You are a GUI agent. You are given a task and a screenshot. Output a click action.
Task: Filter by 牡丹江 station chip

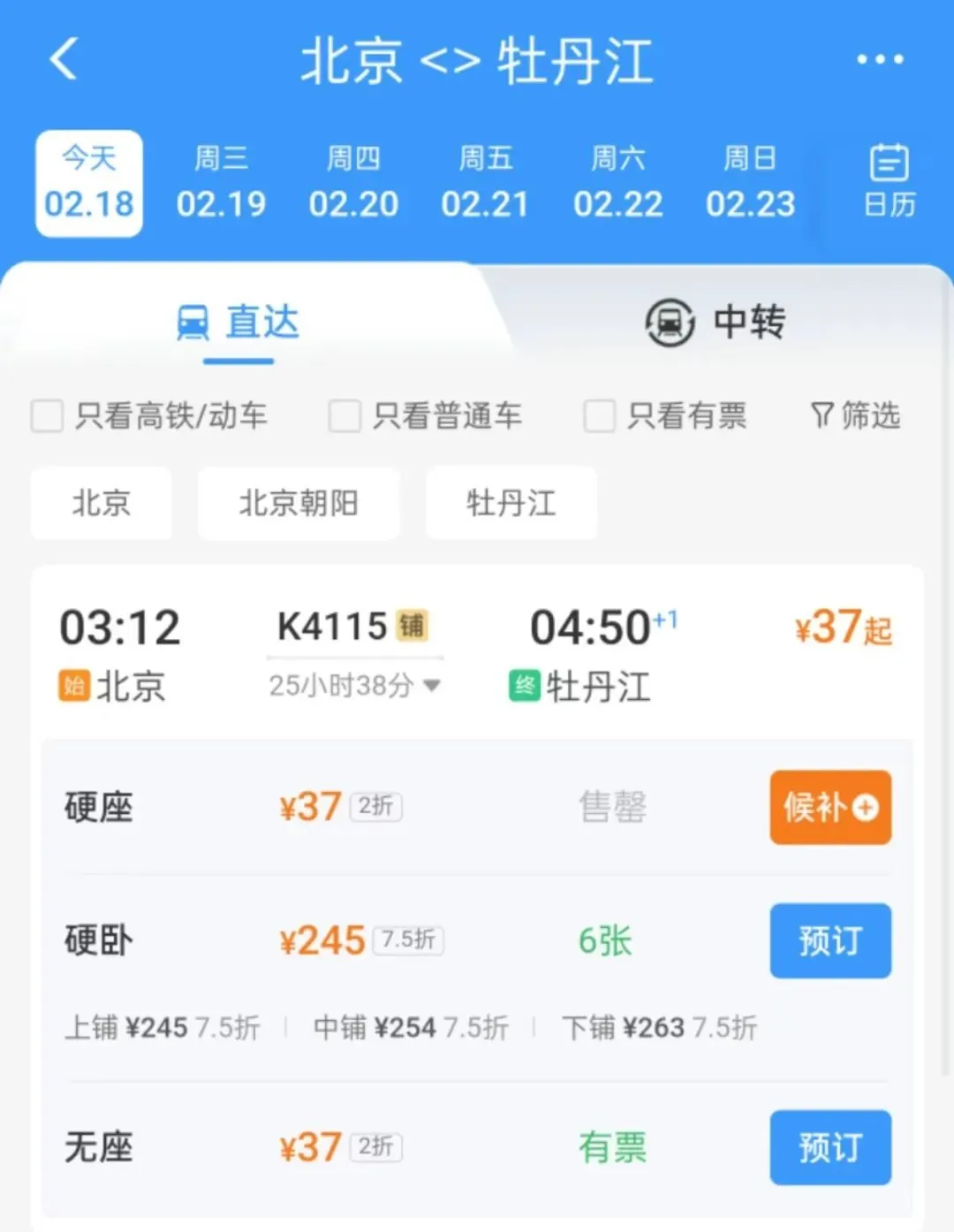pos(511,503)
